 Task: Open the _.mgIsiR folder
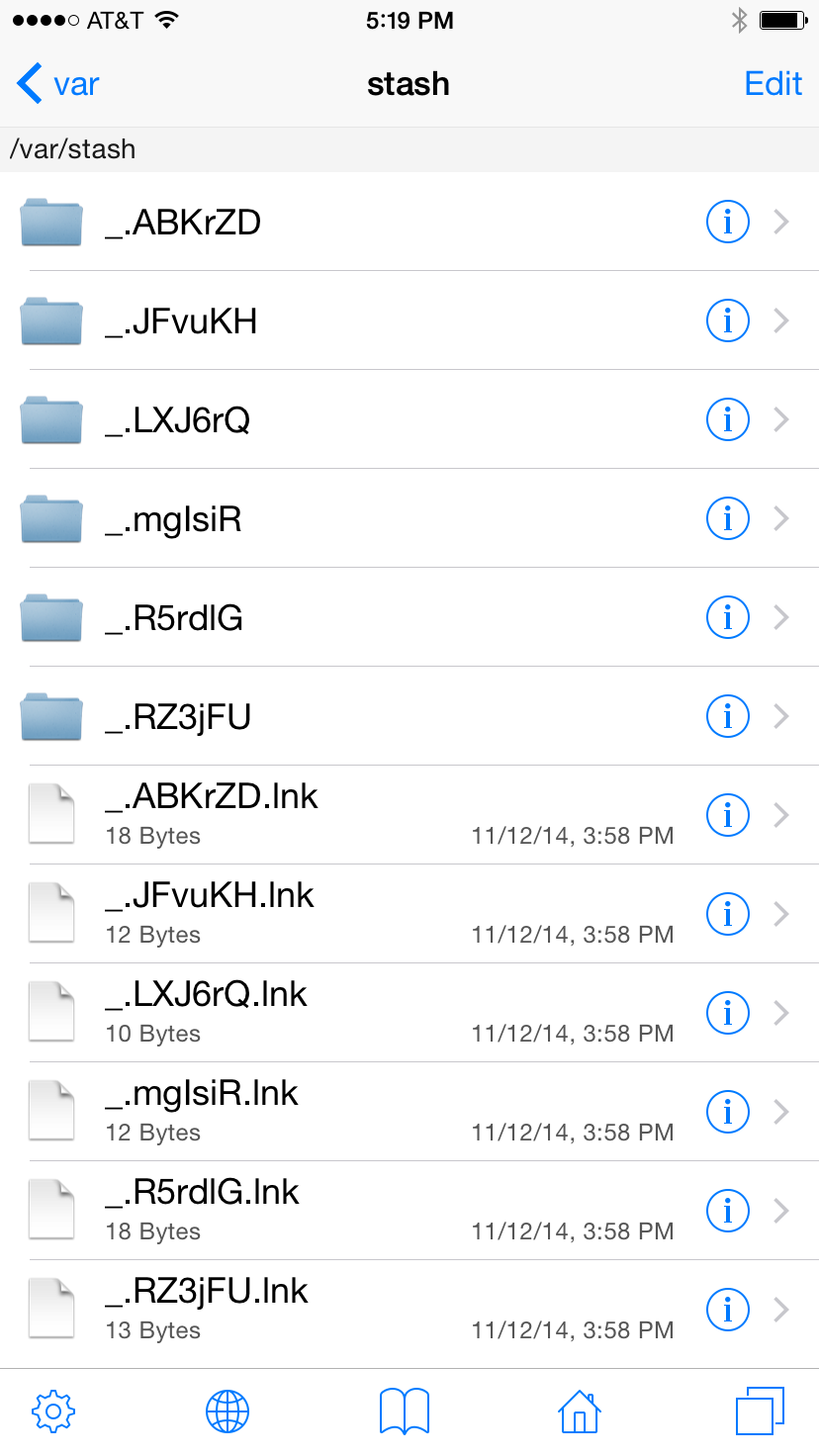click(409, 518)
